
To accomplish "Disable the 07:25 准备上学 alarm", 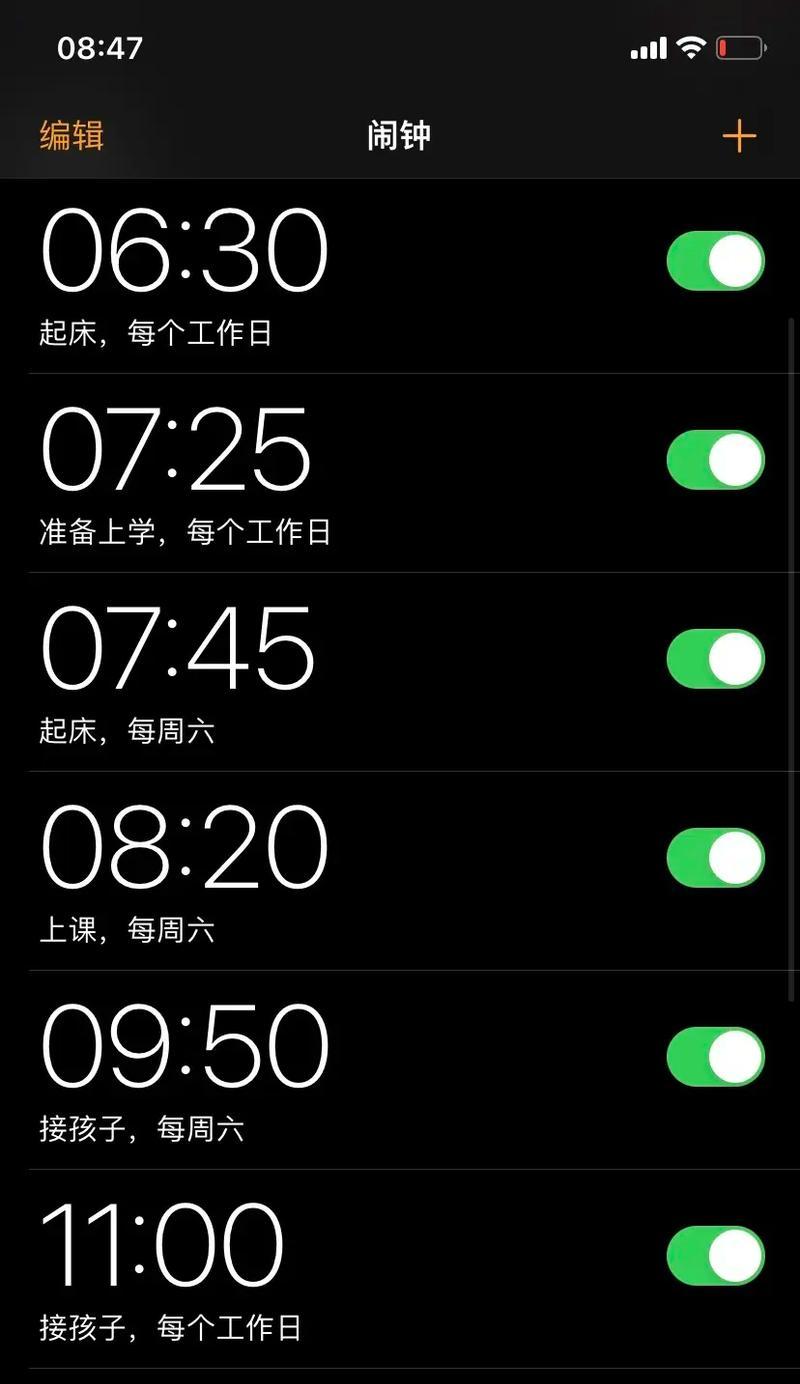I will pyautogui.click(x=716, y=460).
